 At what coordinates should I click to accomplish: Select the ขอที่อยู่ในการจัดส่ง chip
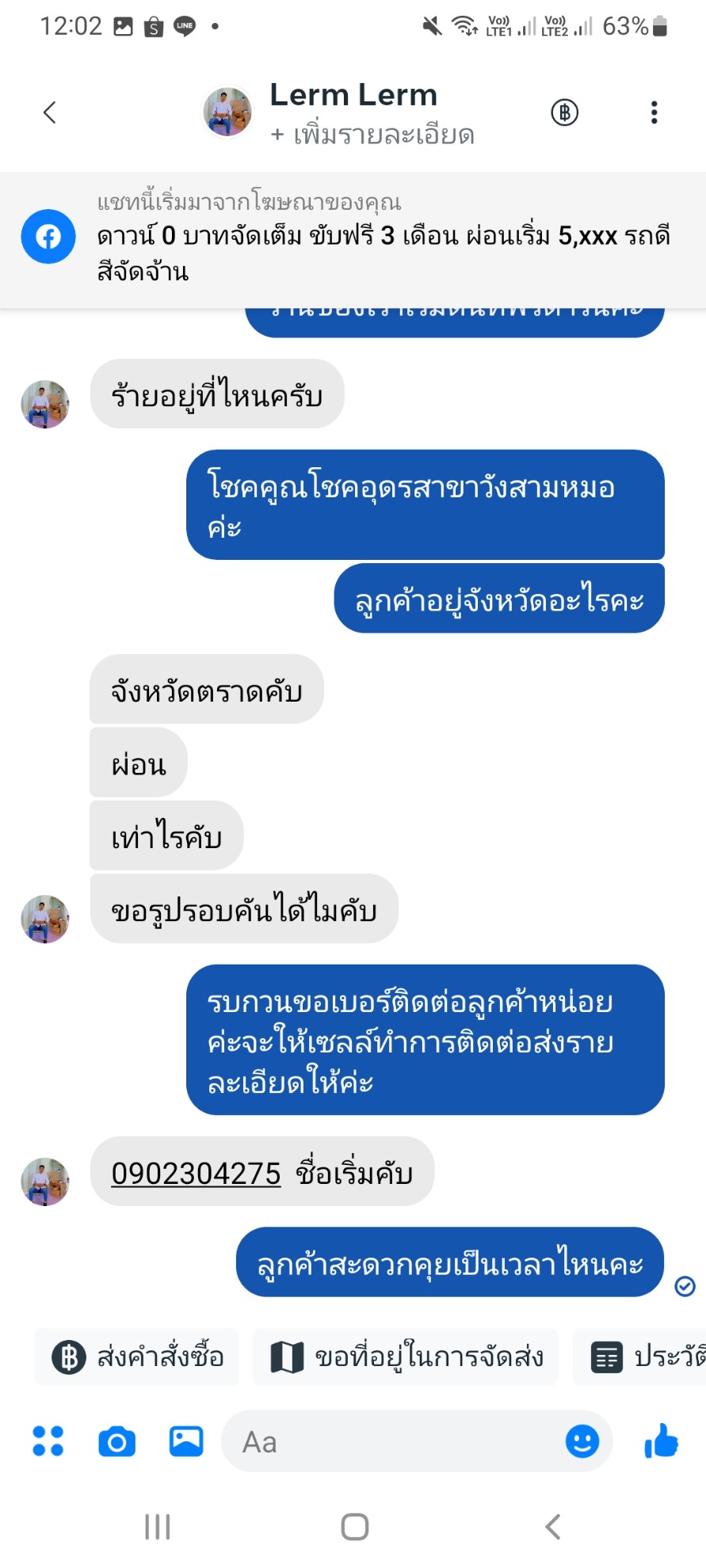click(405, 1357)
